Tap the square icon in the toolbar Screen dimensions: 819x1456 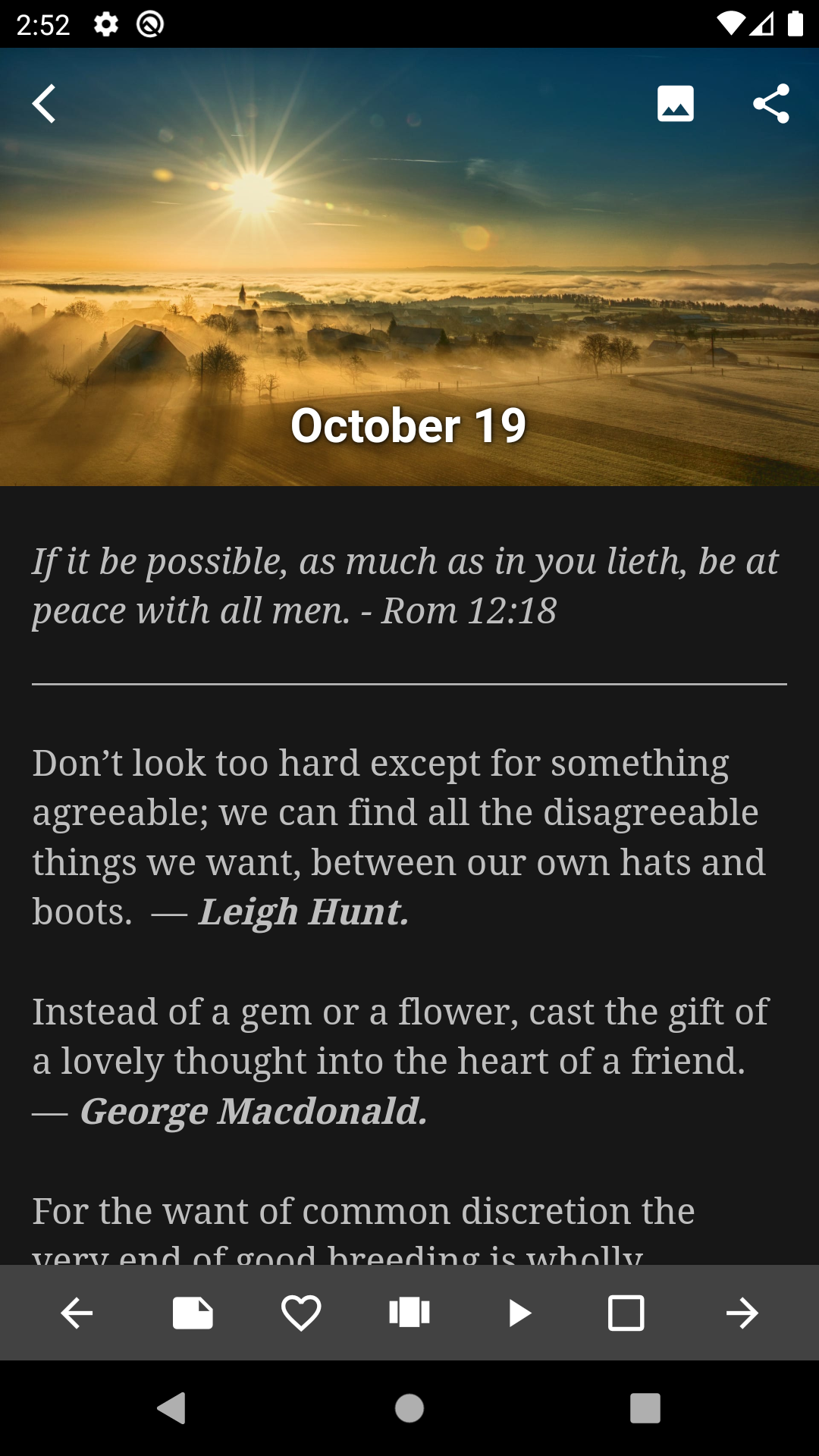point(626,1313)
